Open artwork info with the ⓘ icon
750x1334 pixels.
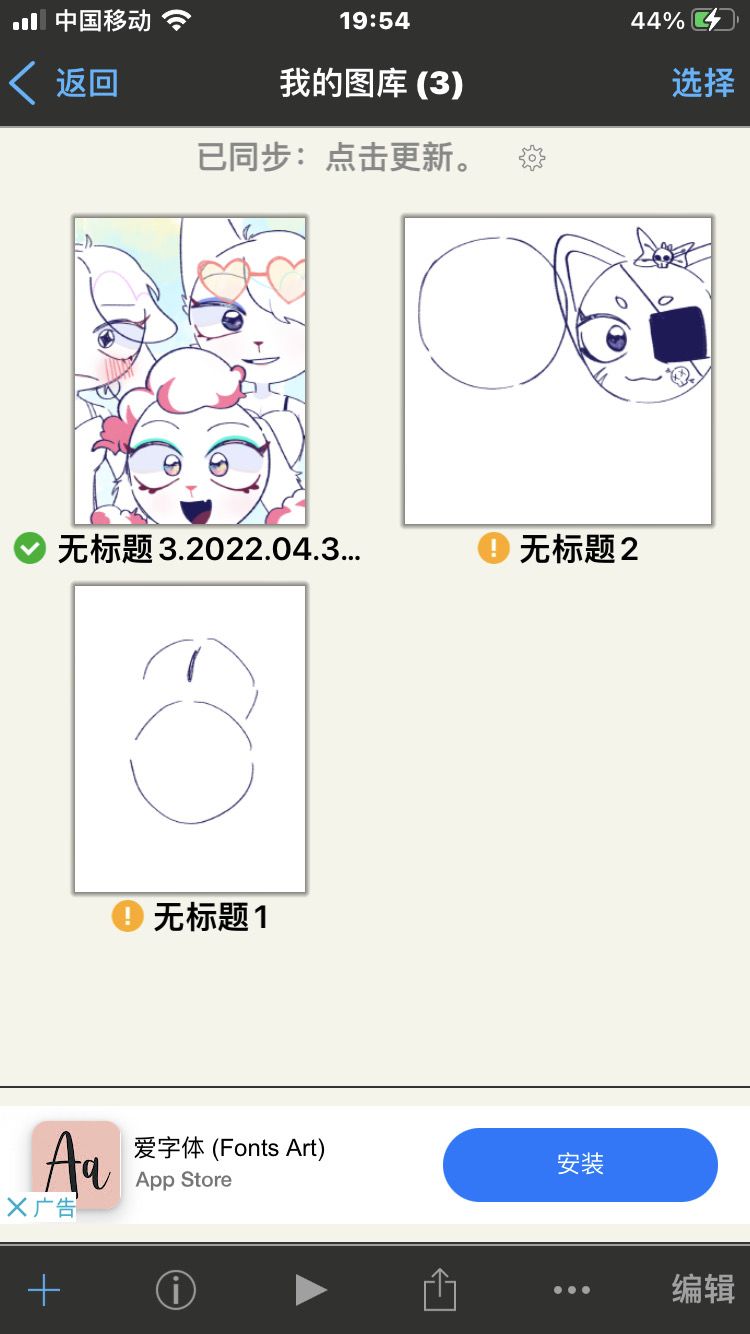pos(175,1290)
